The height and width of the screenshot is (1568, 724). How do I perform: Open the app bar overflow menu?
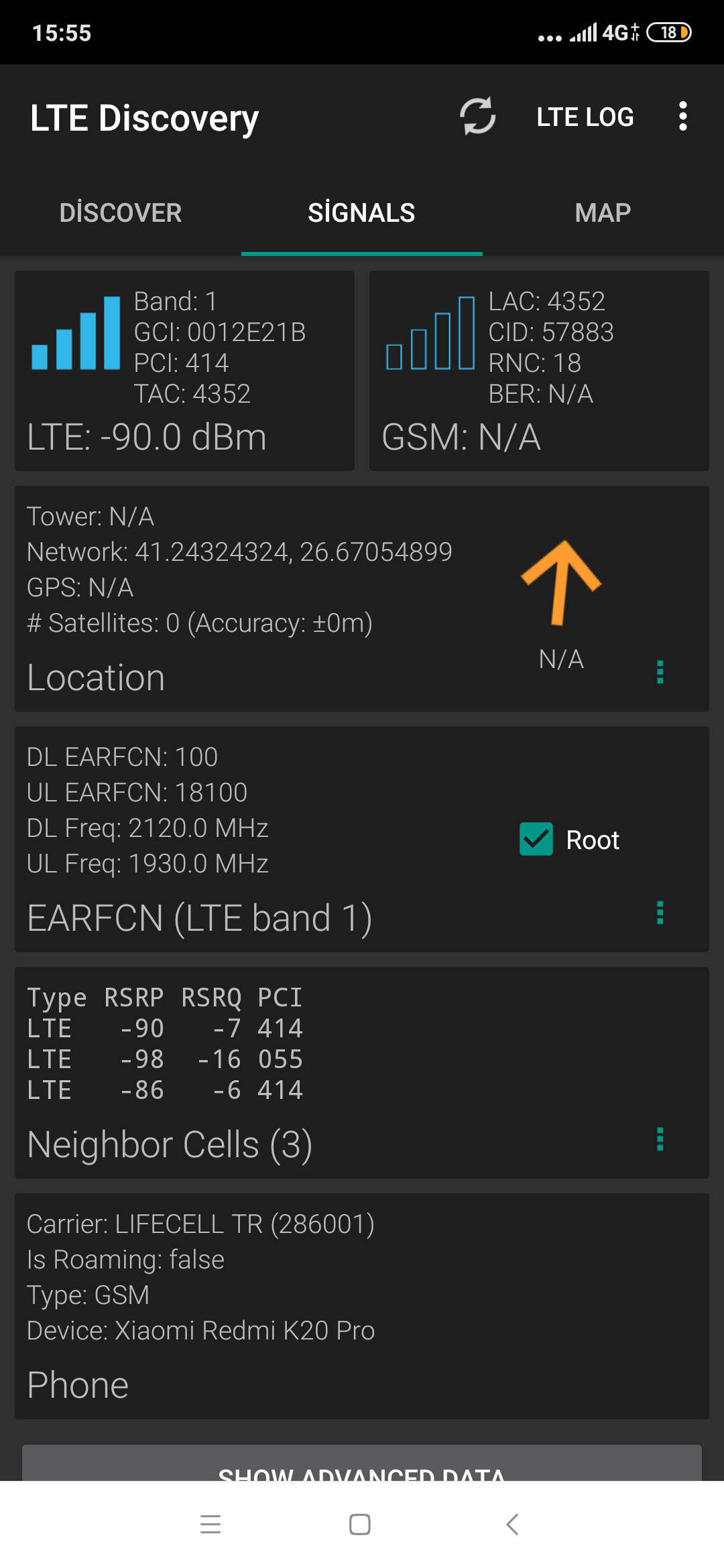[682, 117]
